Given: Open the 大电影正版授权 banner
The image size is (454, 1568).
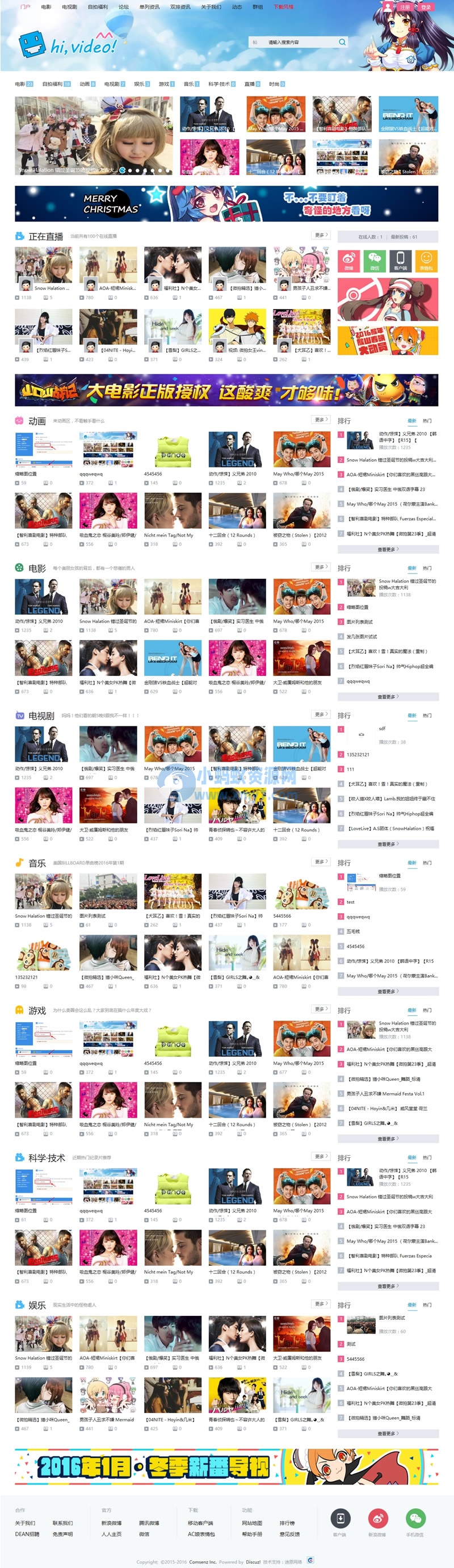Looking at the screenshot, I should (226, 390).
